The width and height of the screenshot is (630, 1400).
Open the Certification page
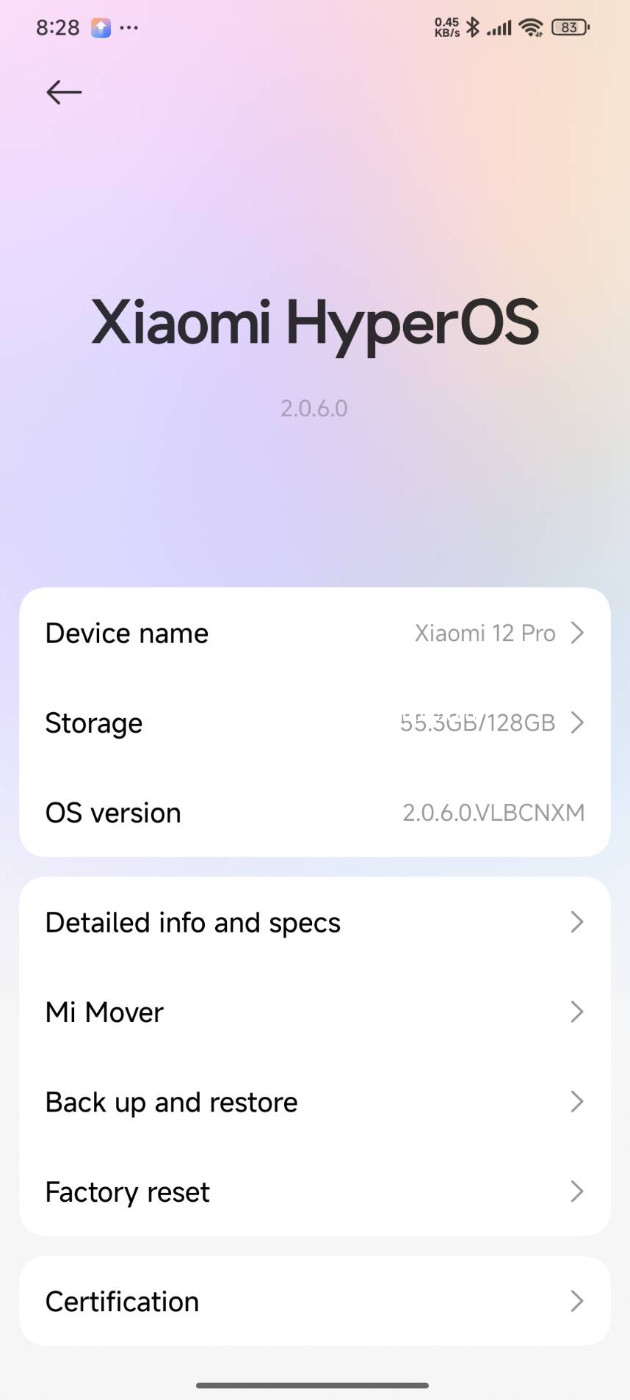[315, 1301]
